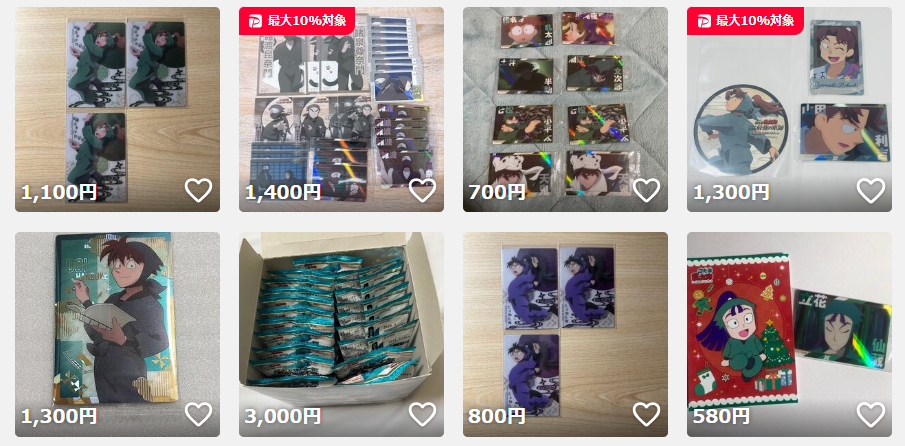
Task: Open the 580円 Christmas card listing
Action: click(789, 325)
